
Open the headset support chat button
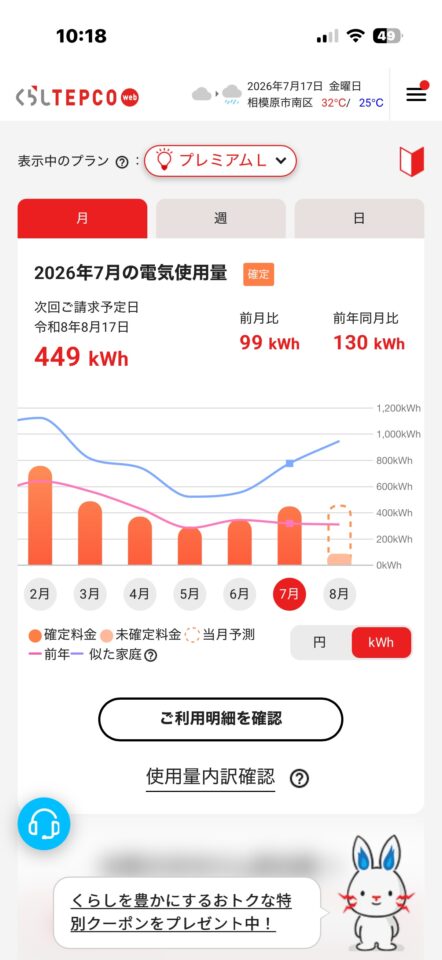tap(43, 823)
